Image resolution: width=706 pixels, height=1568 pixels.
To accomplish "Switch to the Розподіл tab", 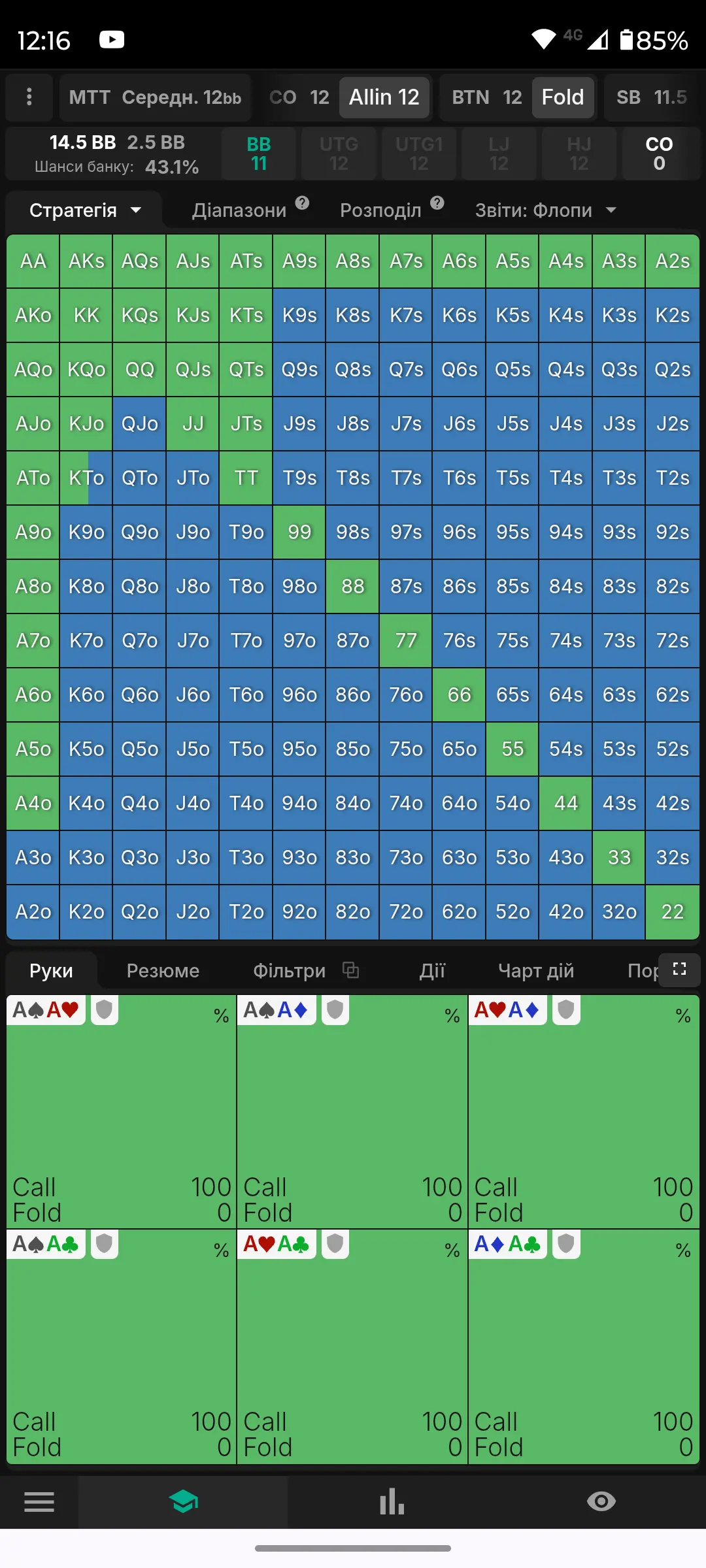I will click(380, 210).
